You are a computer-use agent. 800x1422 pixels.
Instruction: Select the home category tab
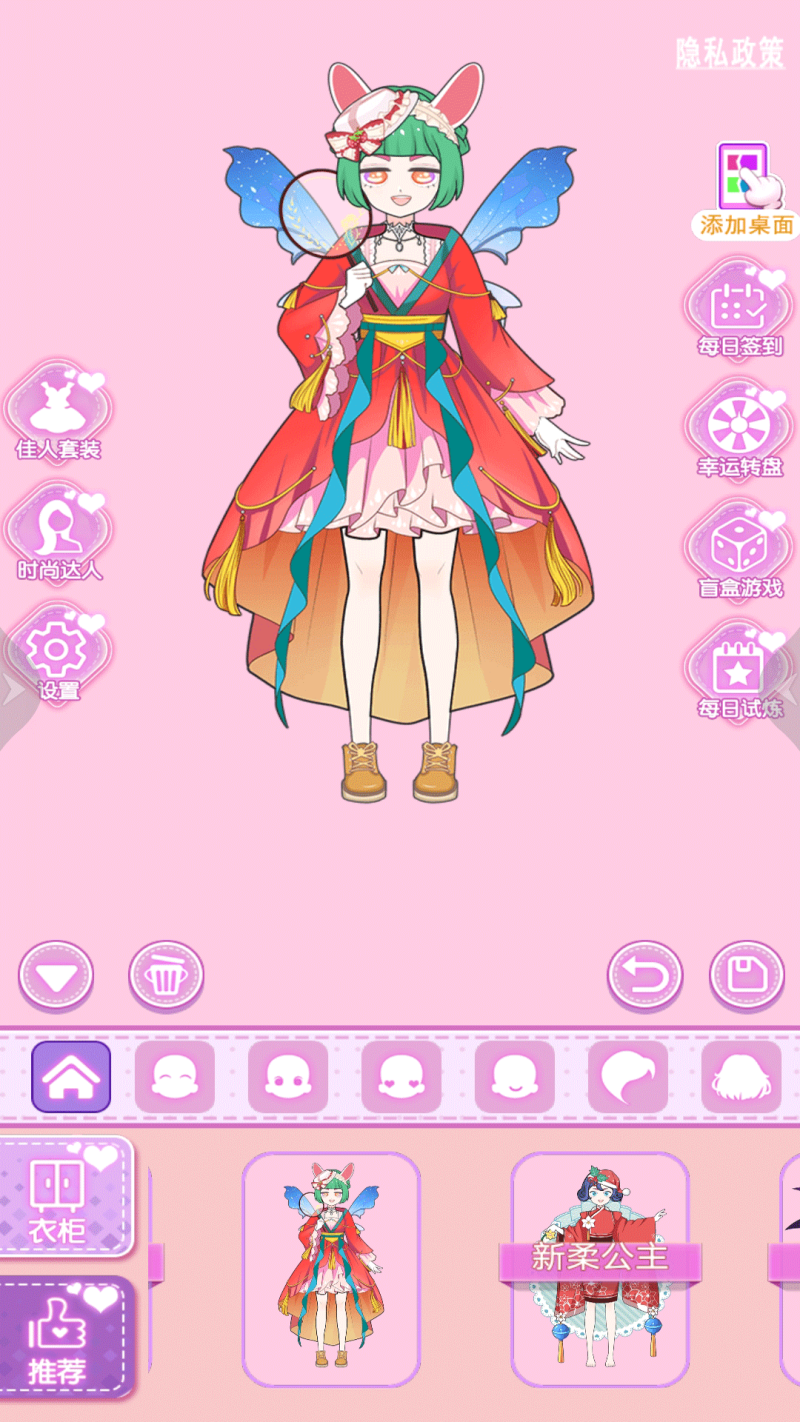click(x=71, y=1077)
